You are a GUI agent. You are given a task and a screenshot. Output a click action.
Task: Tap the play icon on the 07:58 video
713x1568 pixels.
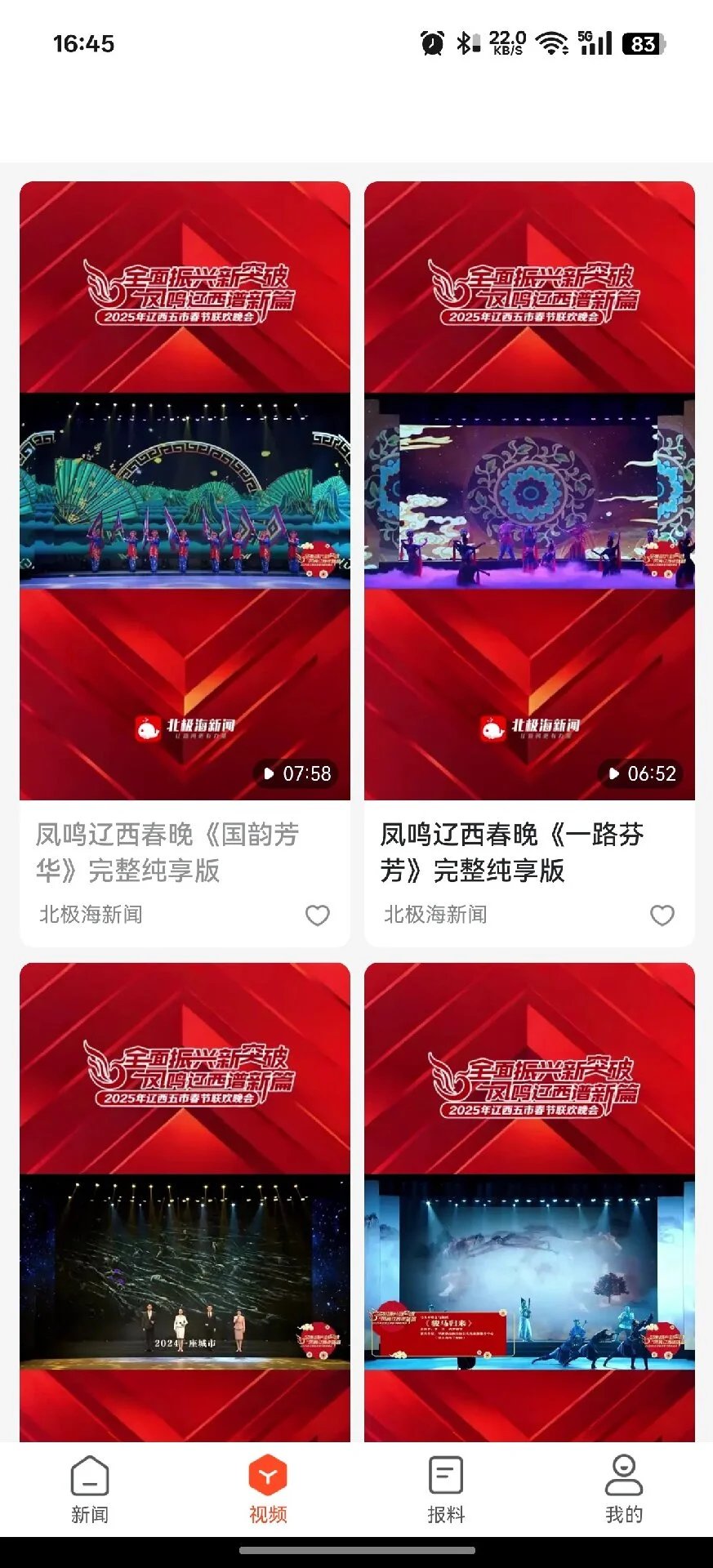tap(270, 774)
